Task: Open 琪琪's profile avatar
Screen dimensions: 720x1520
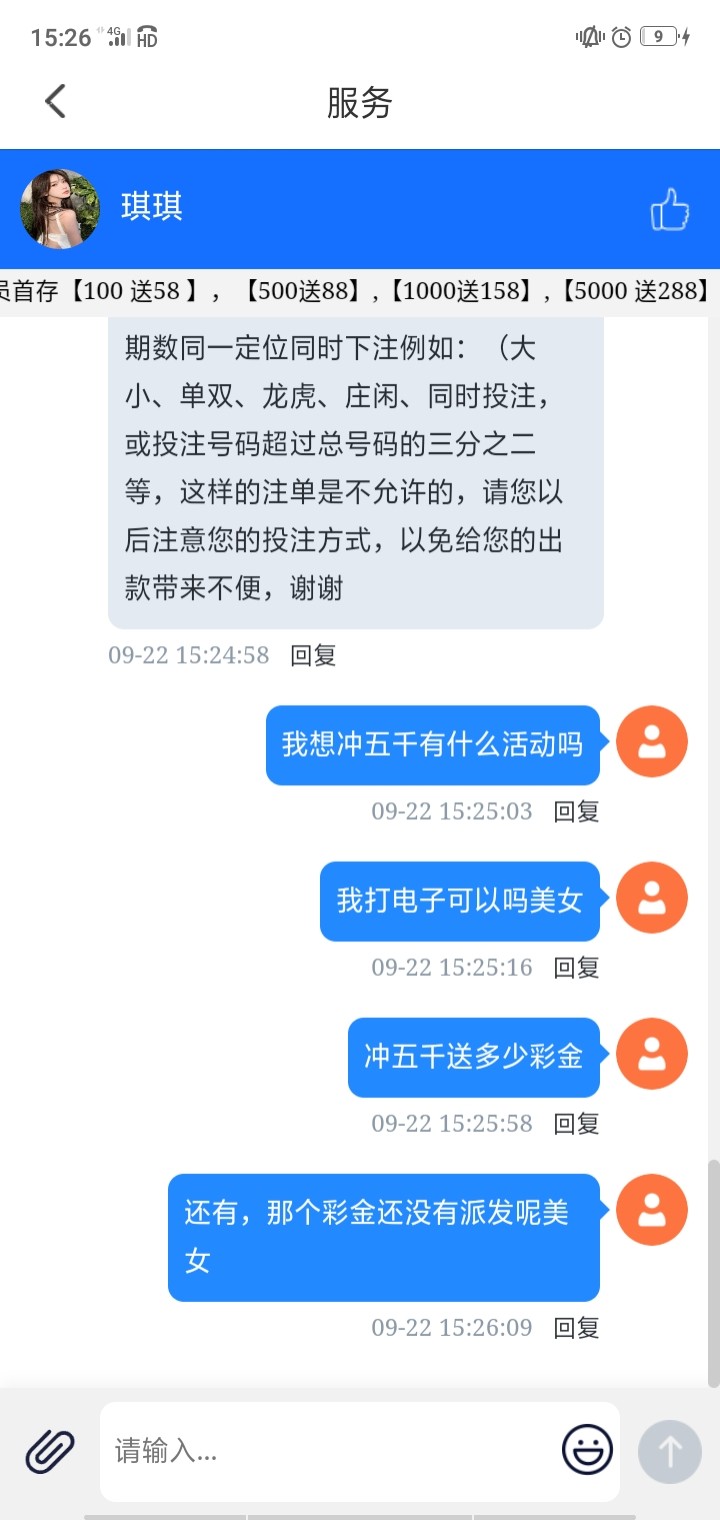Action: click(x=60, y=209)
